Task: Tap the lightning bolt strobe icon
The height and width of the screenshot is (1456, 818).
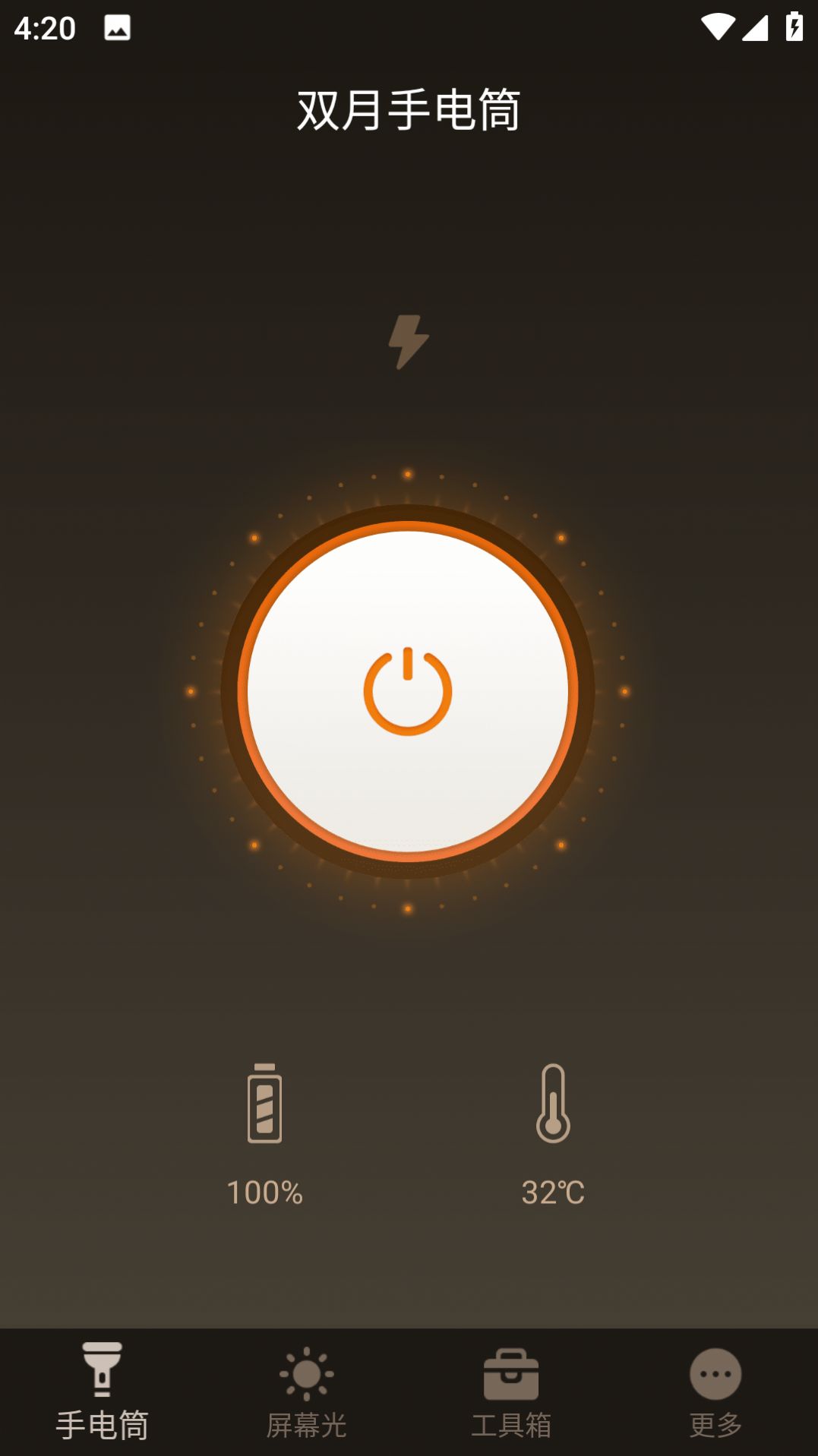Action: [x=408, y=342]
